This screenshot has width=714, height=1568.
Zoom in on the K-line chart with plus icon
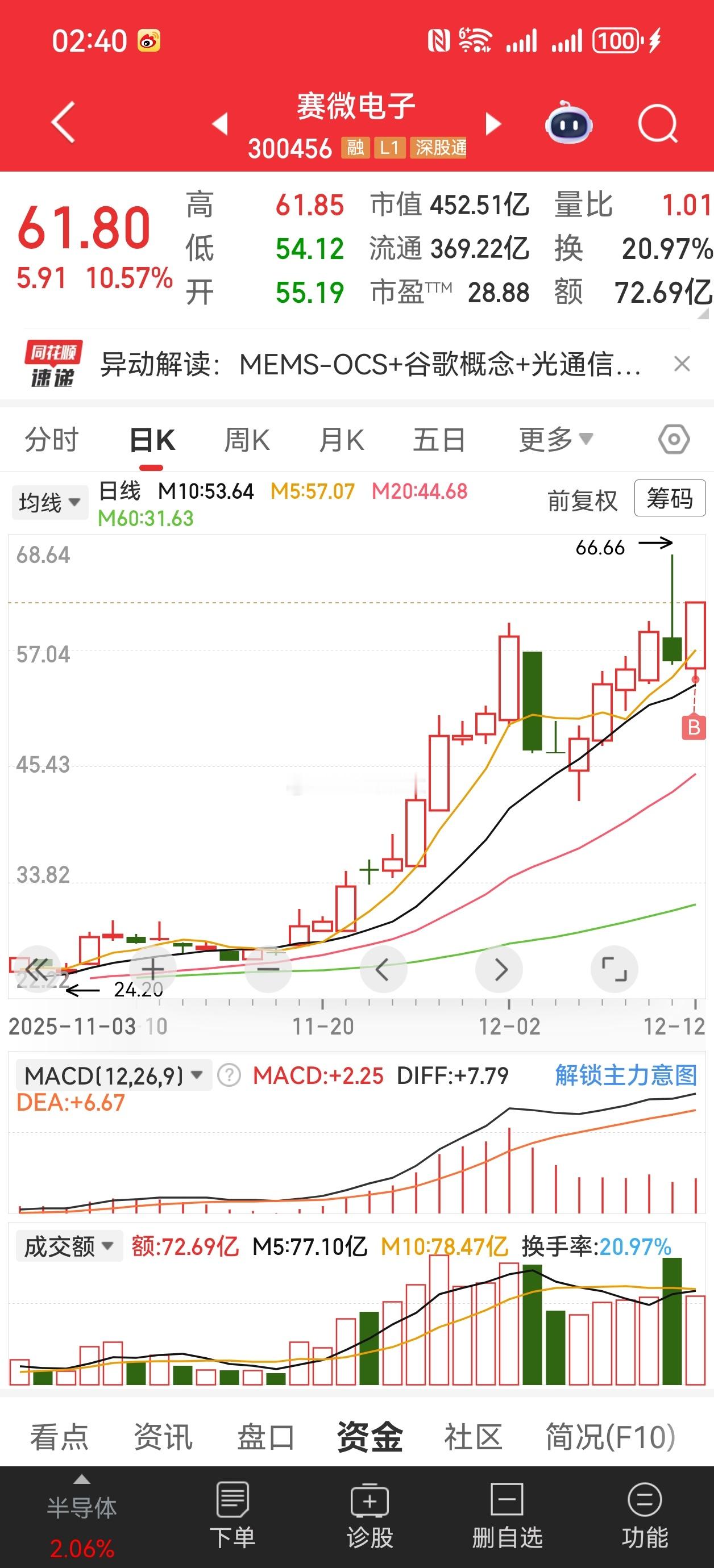pyautogui.click(x=152, y=968)
